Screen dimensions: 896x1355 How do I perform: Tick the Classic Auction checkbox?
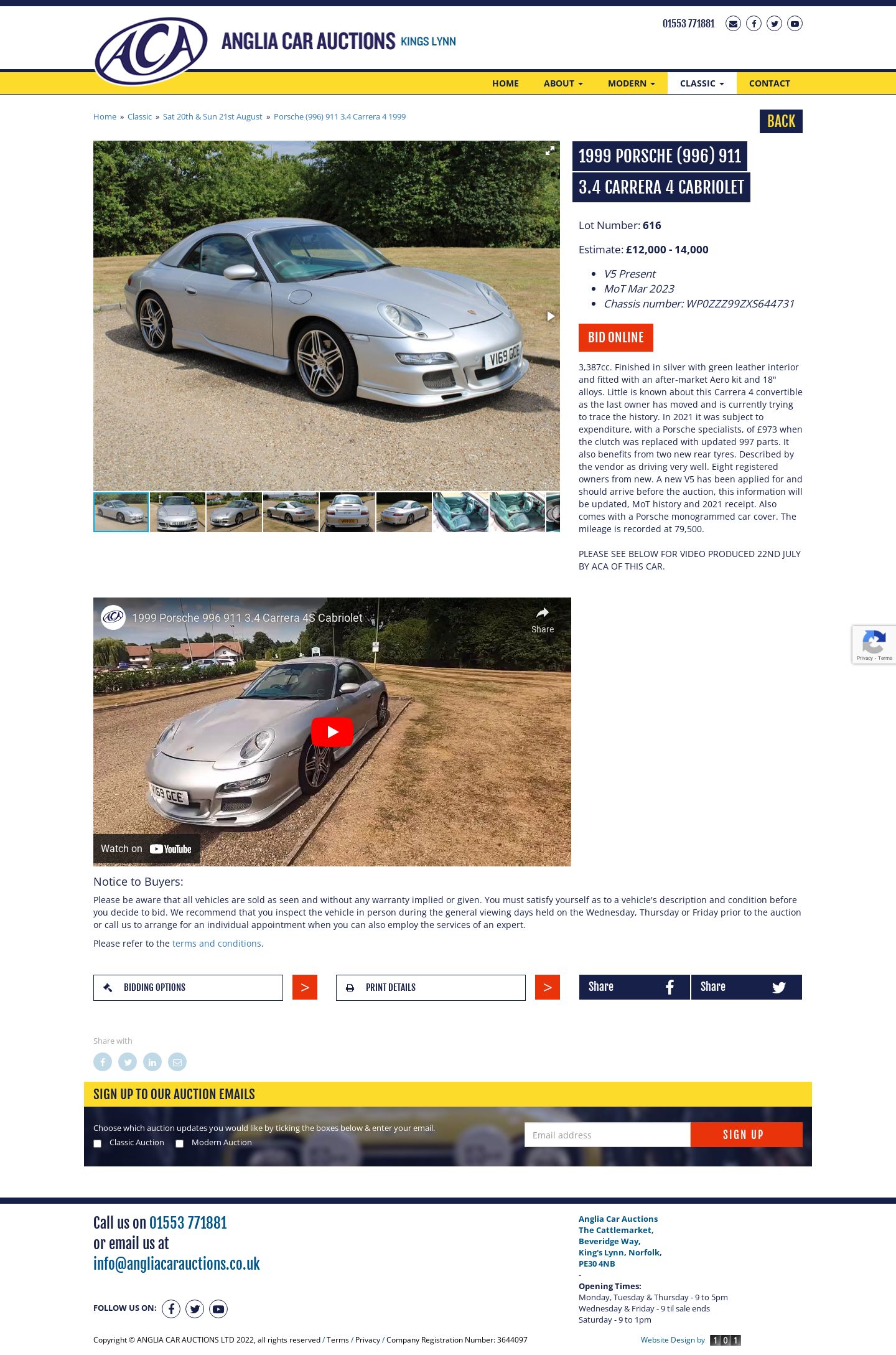(x=97, y=1143)
